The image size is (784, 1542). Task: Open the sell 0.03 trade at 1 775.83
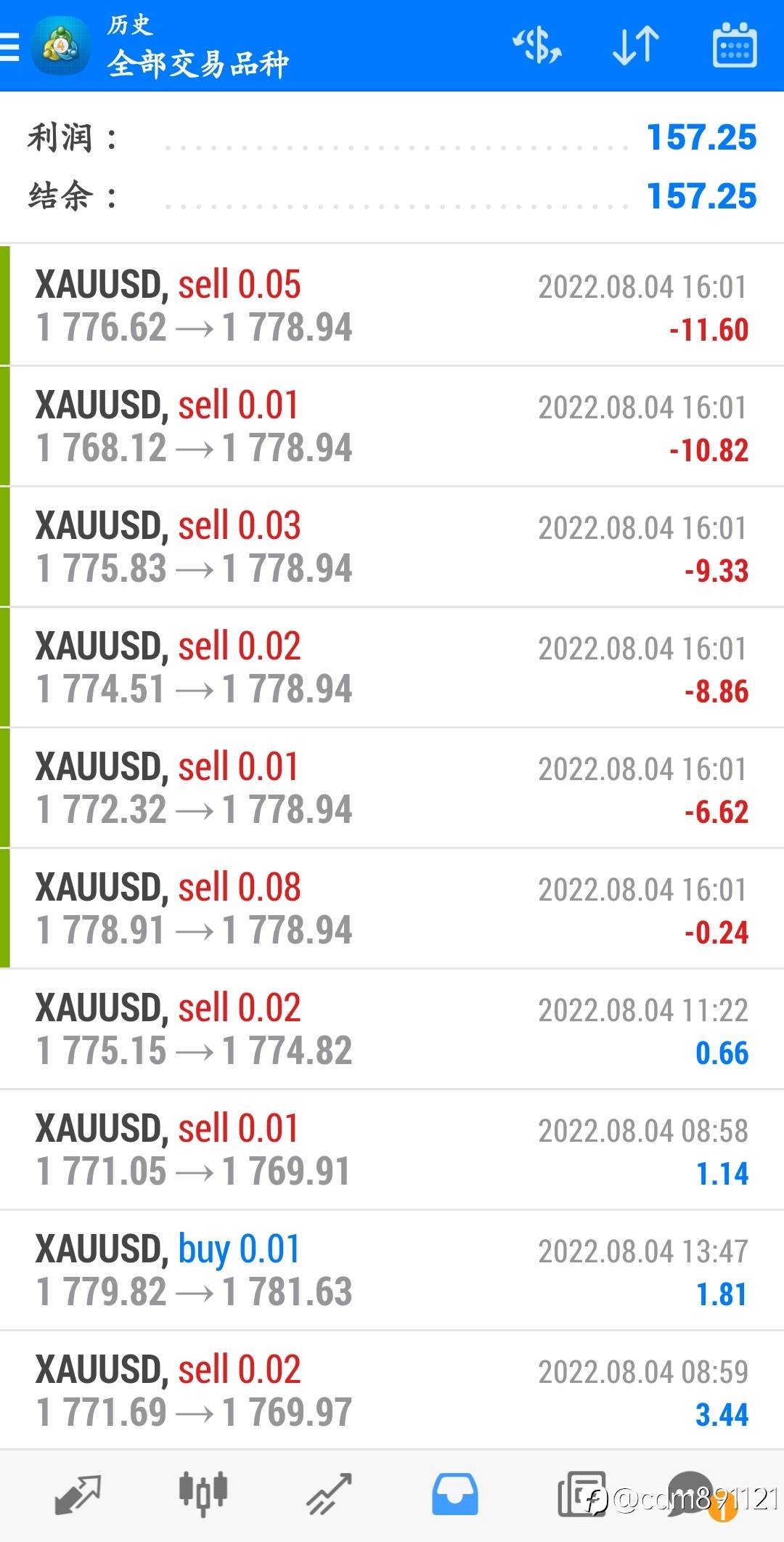[x=392, y=547]
